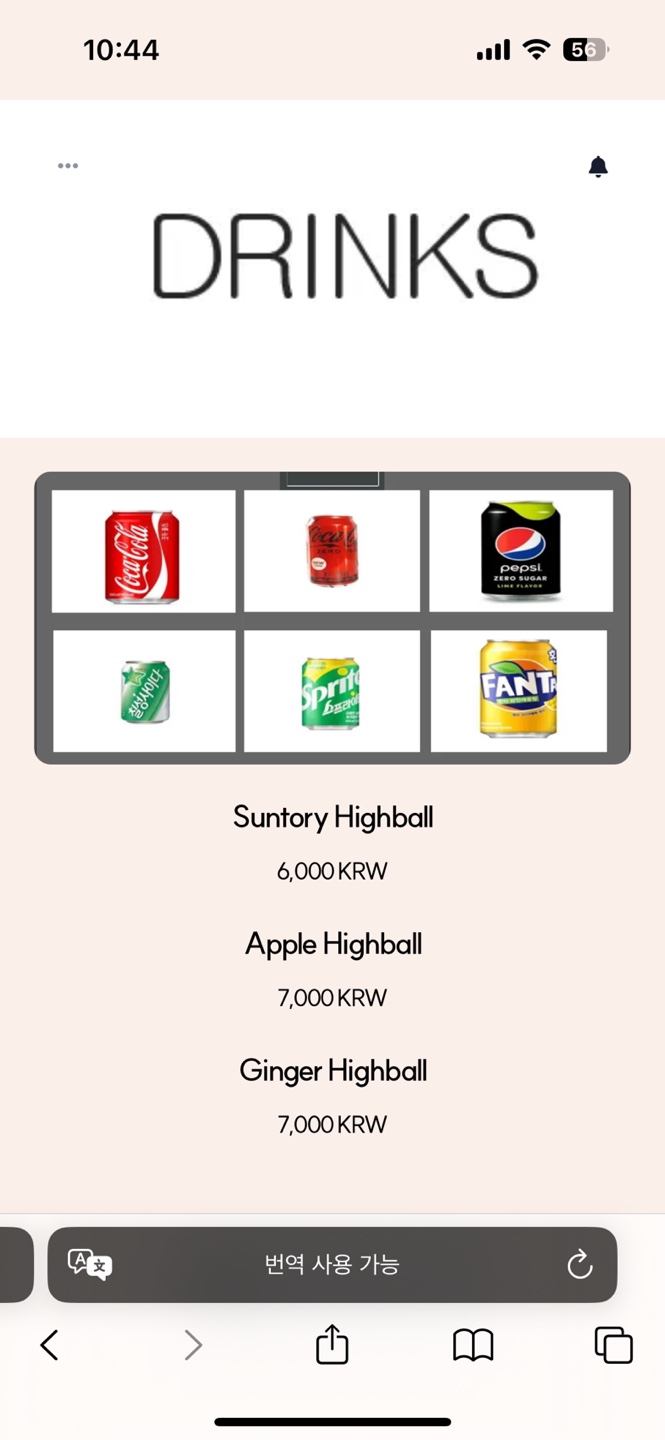Open the translation available address bar
This screenshot has width=665, height=1440.
pos(332,1265)
